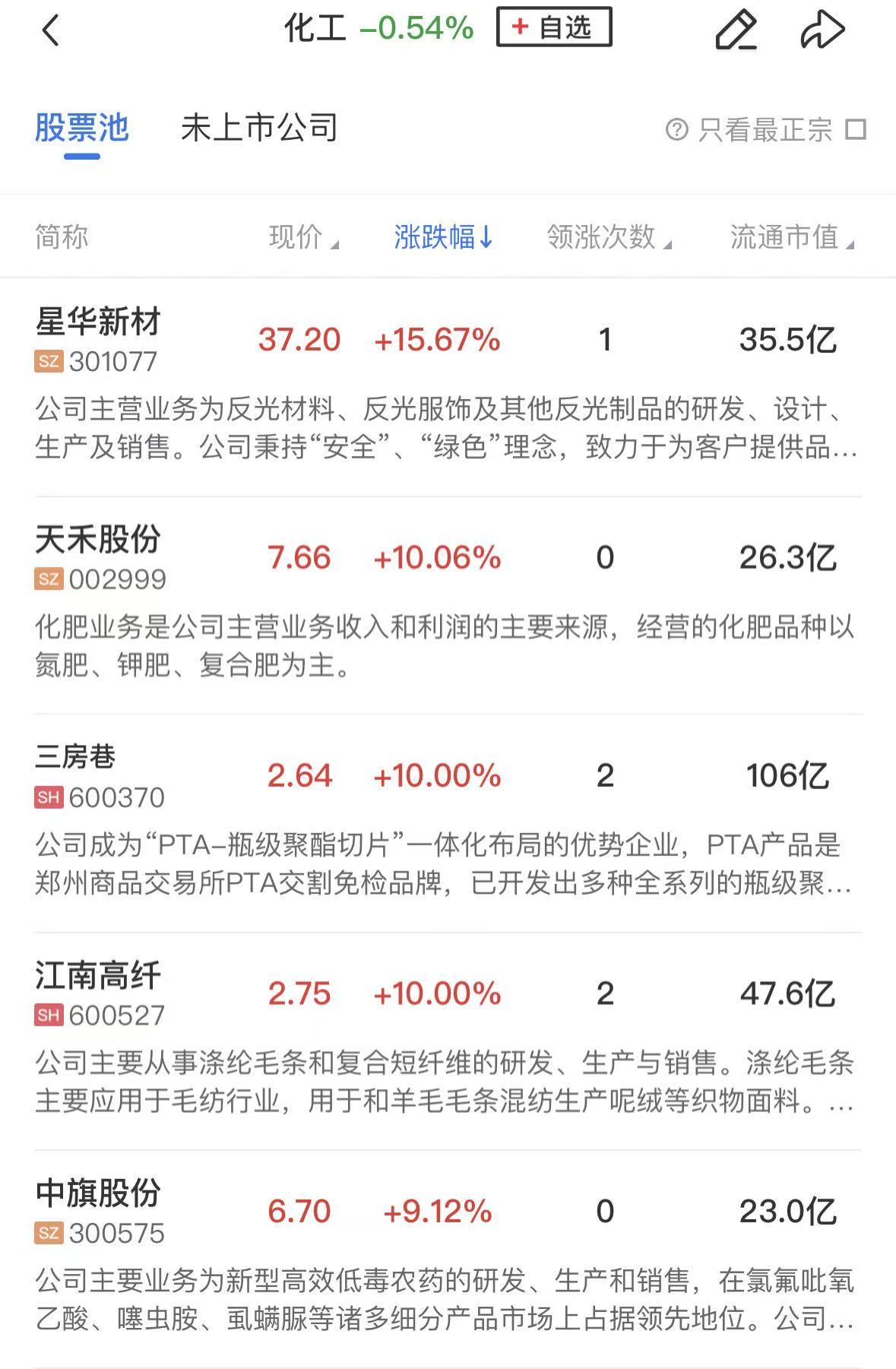View the 天禾股份 stock row

tap(99, 540)
